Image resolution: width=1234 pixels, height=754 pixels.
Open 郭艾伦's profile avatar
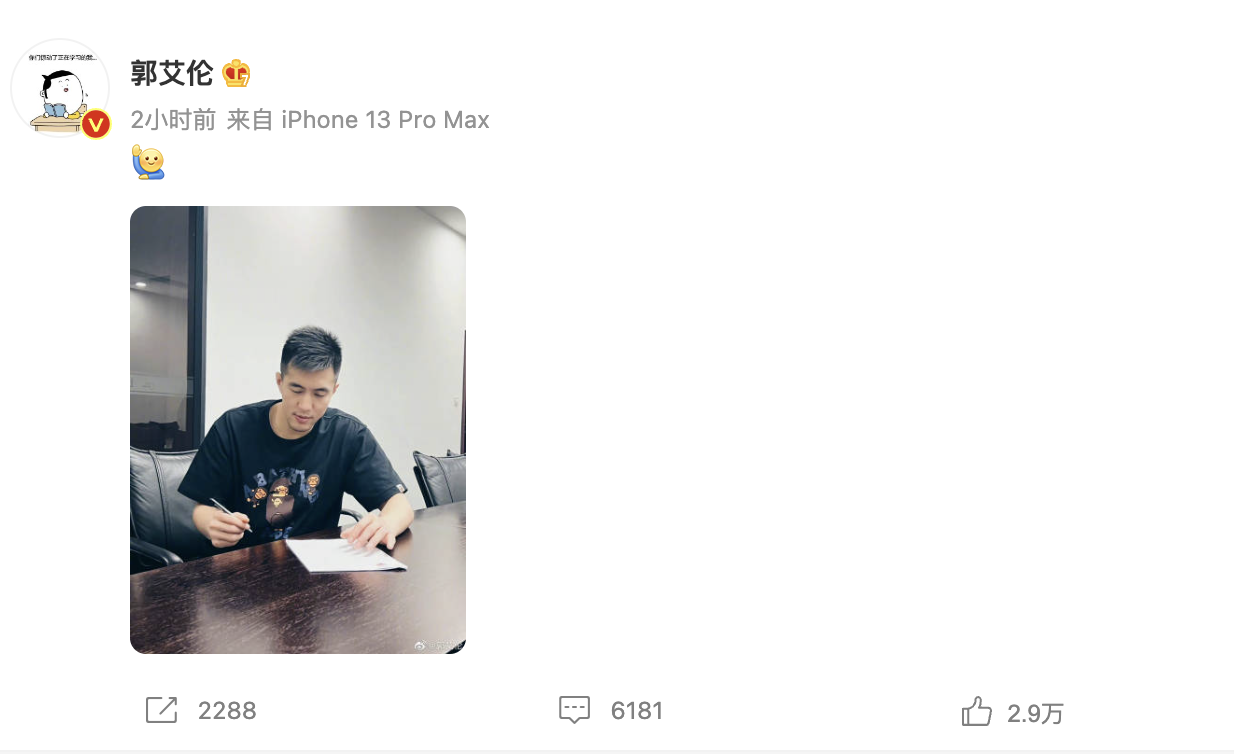pyautogui.click(x=60, y=88)
